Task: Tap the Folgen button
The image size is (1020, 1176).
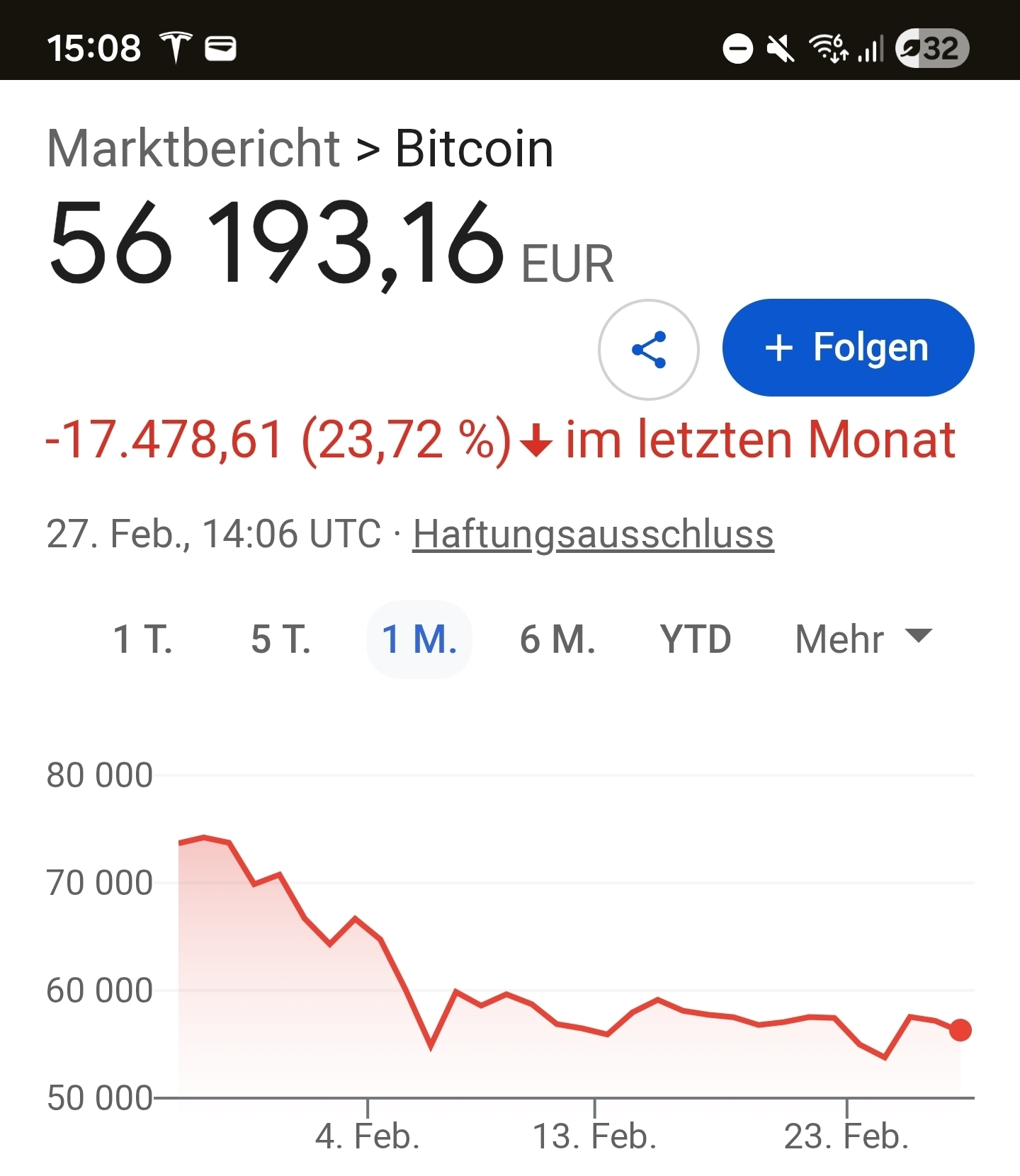Action: coord(848,348)
